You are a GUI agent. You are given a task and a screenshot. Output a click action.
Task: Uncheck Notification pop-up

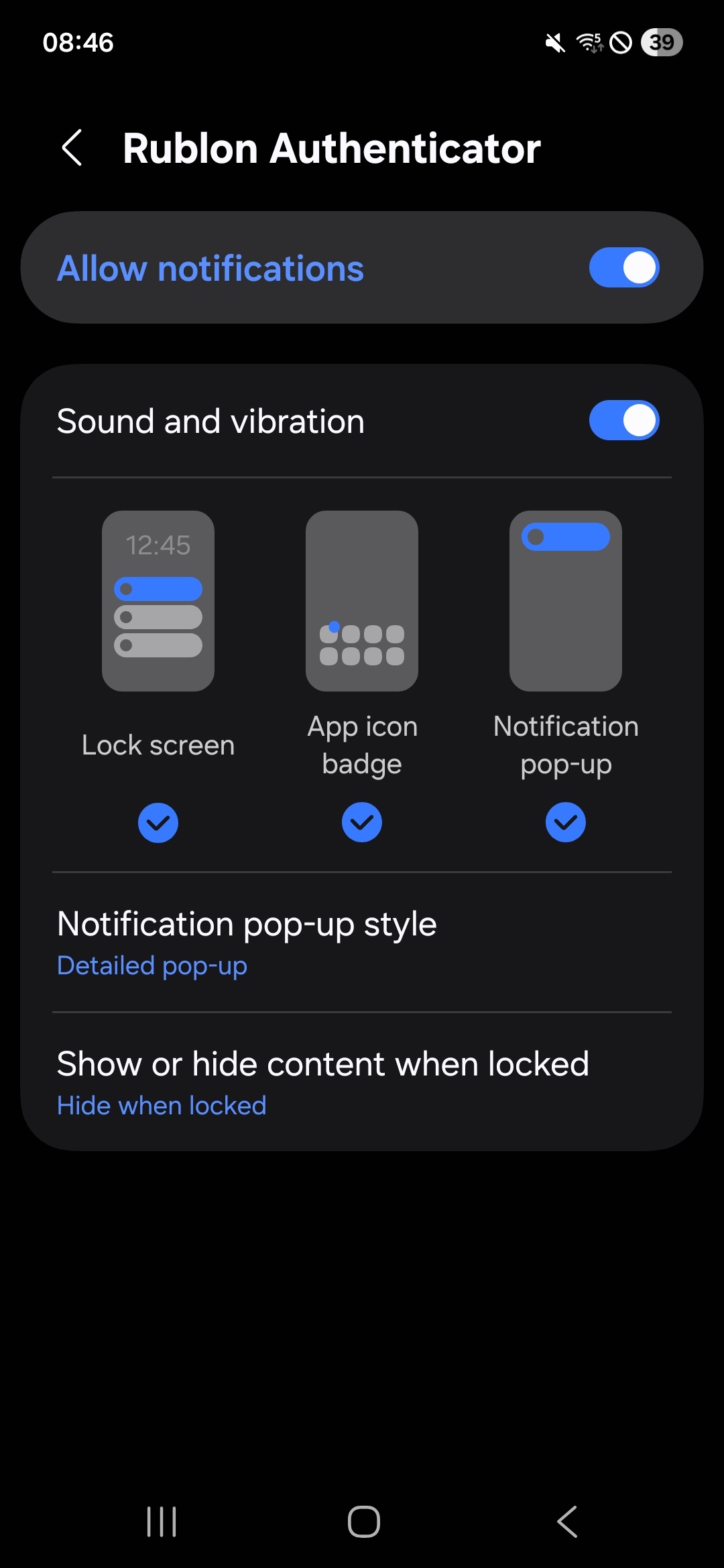pos(566,822)
